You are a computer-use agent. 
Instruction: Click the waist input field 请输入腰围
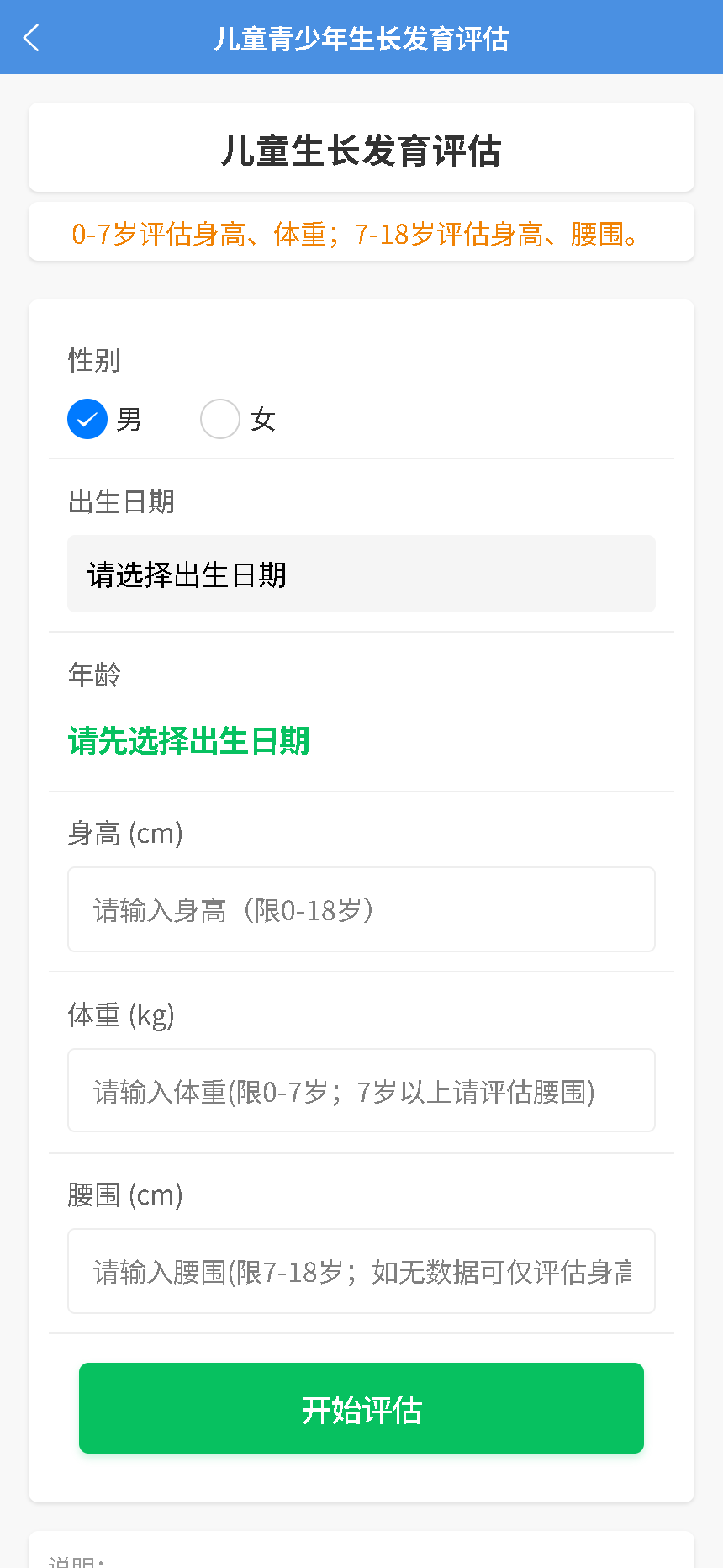point(361,1270)
